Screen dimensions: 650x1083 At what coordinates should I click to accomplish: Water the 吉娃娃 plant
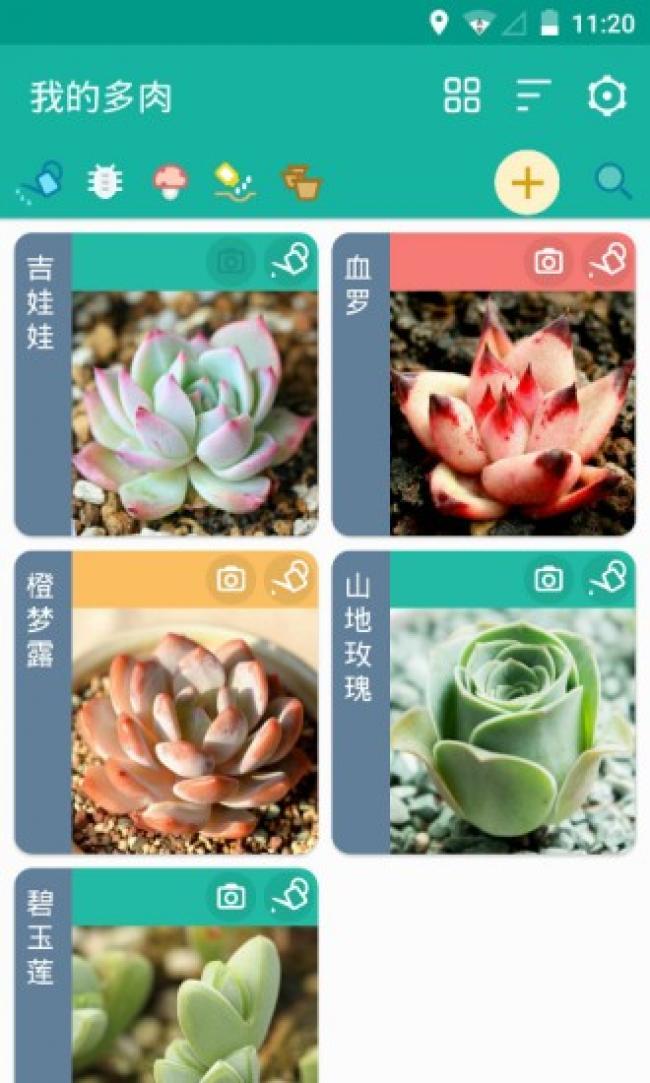click(290, 261)
